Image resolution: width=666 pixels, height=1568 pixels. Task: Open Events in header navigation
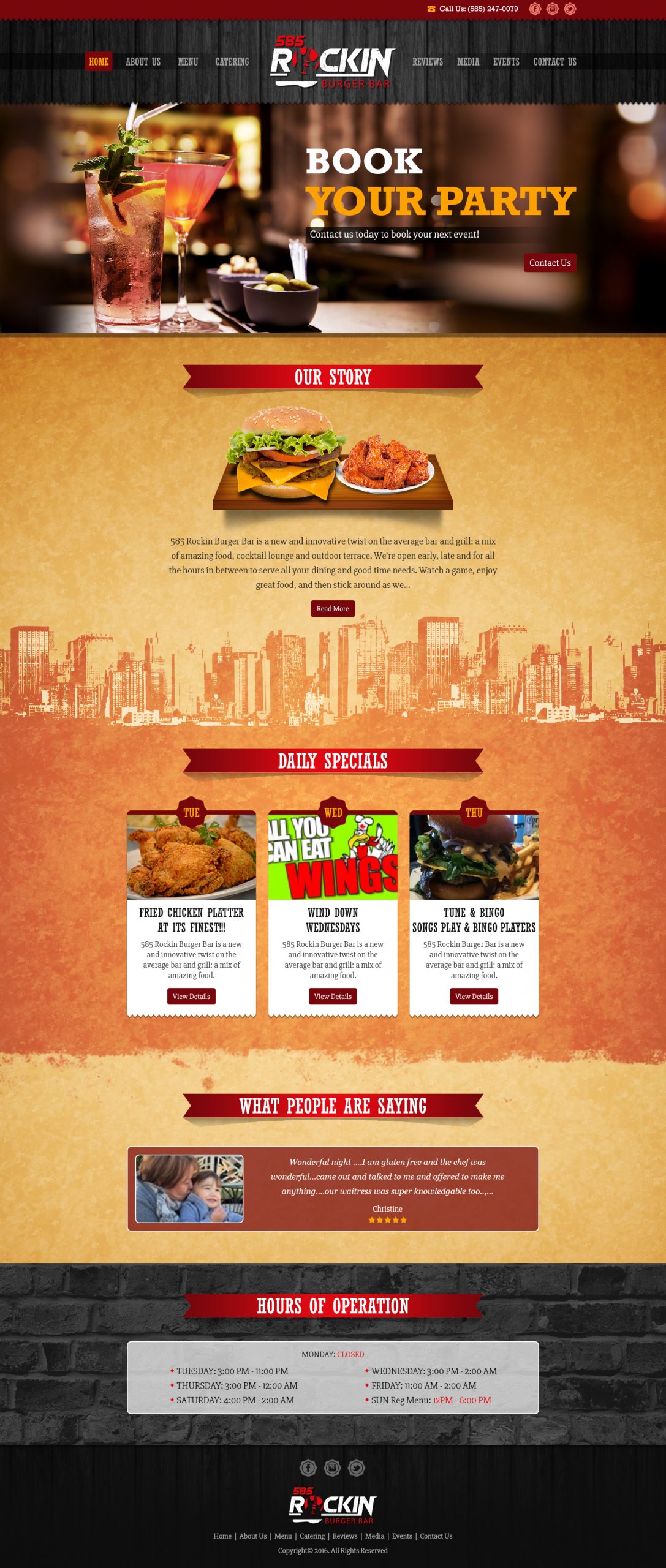point(505,62)
